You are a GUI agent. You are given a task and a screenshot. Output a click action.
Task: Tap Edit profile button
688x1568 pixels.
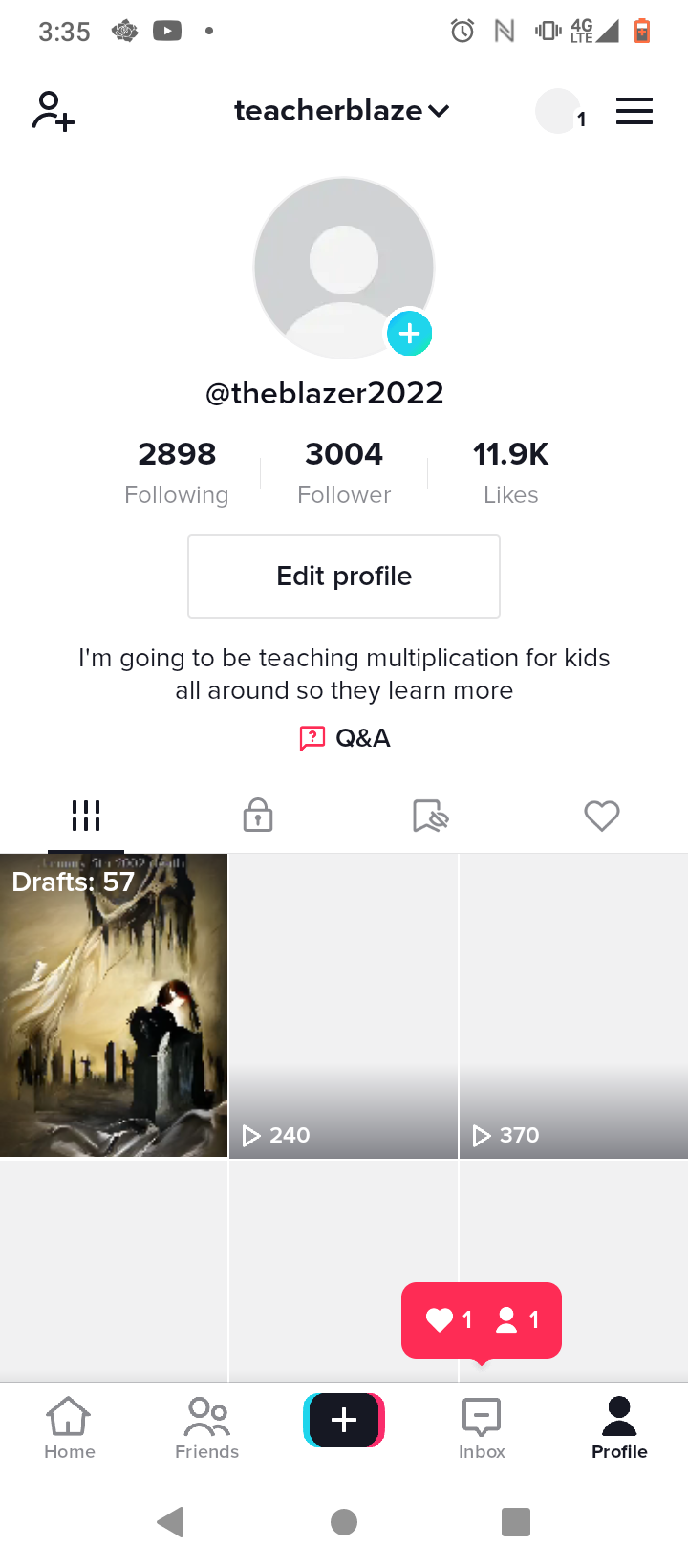coord(344,577)
